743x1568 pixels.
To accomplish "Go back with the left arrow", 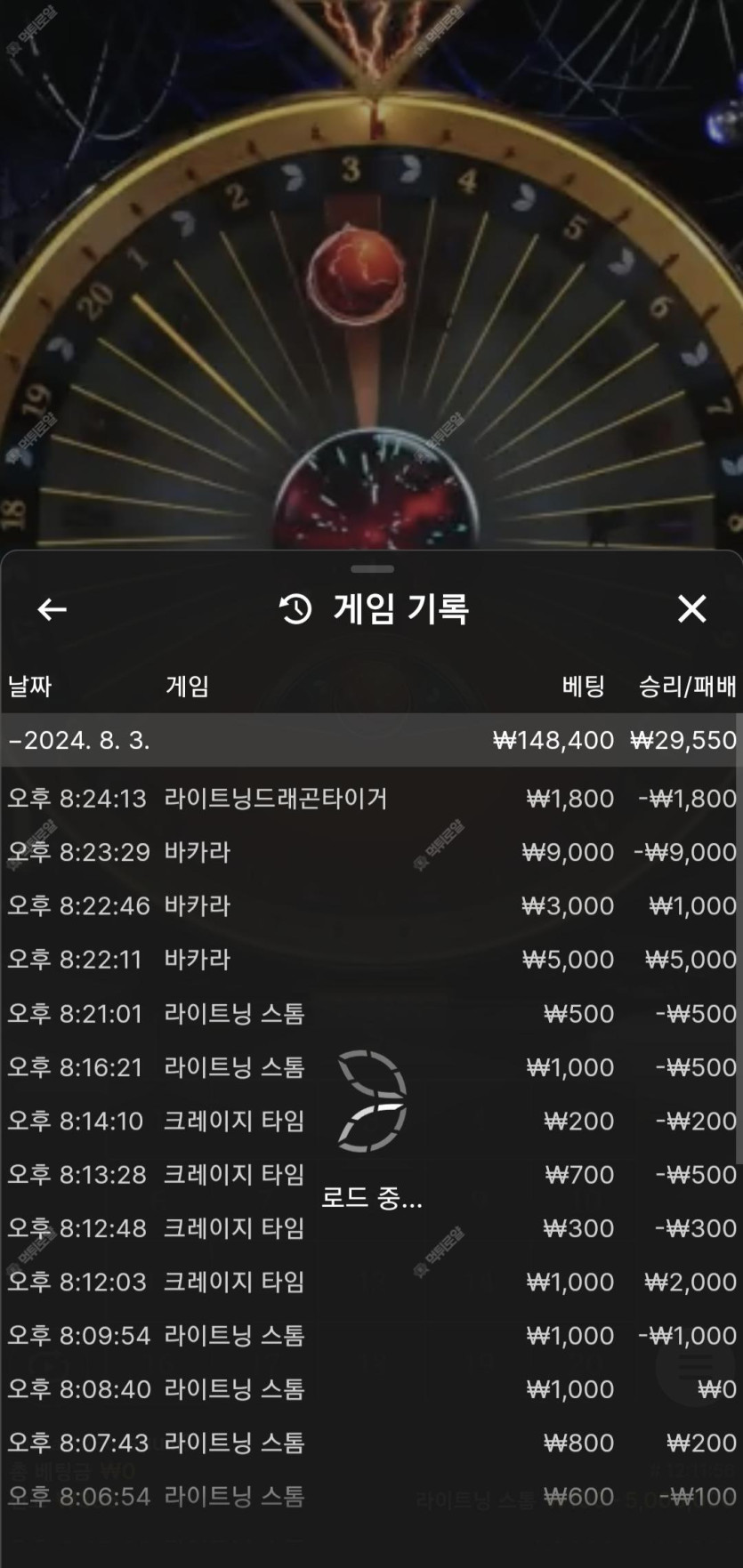I will click(52, 609).
